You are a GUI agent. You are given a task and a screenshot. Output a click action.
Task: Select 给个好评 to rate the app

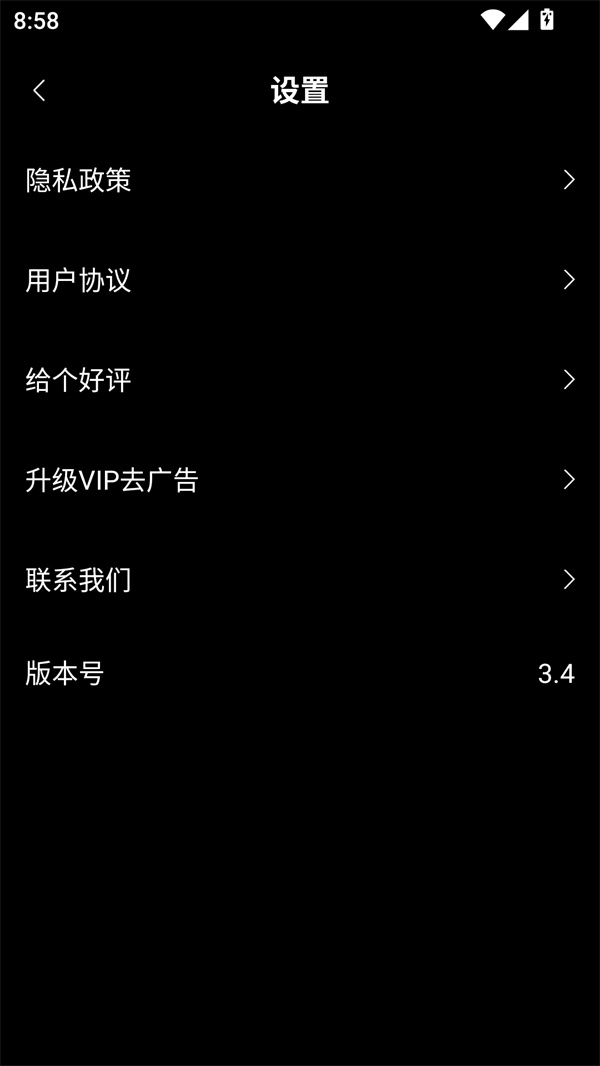[x=300, y=380]
